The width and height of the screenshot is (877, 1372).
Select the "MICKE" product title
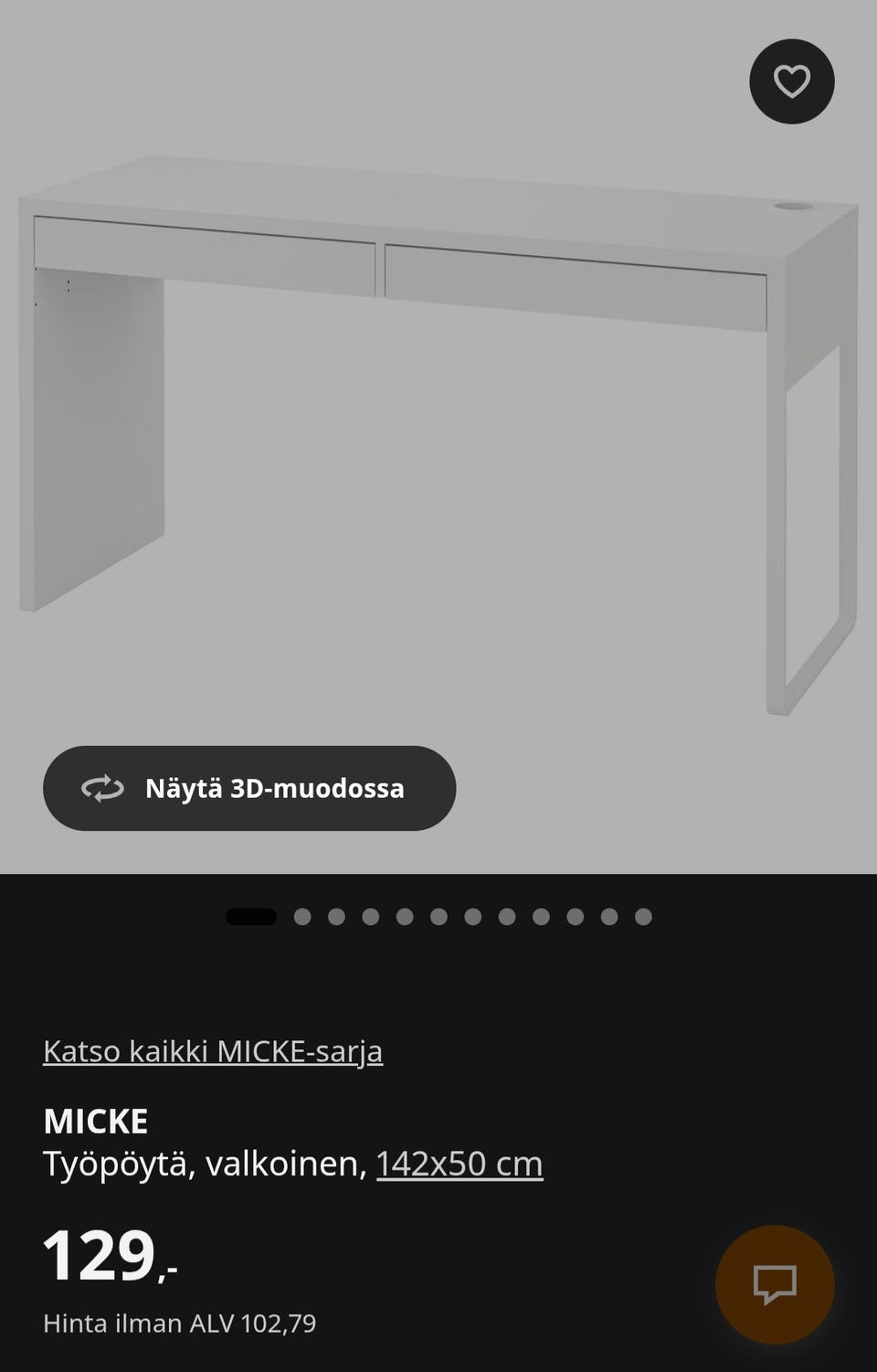coord(95,1120)
